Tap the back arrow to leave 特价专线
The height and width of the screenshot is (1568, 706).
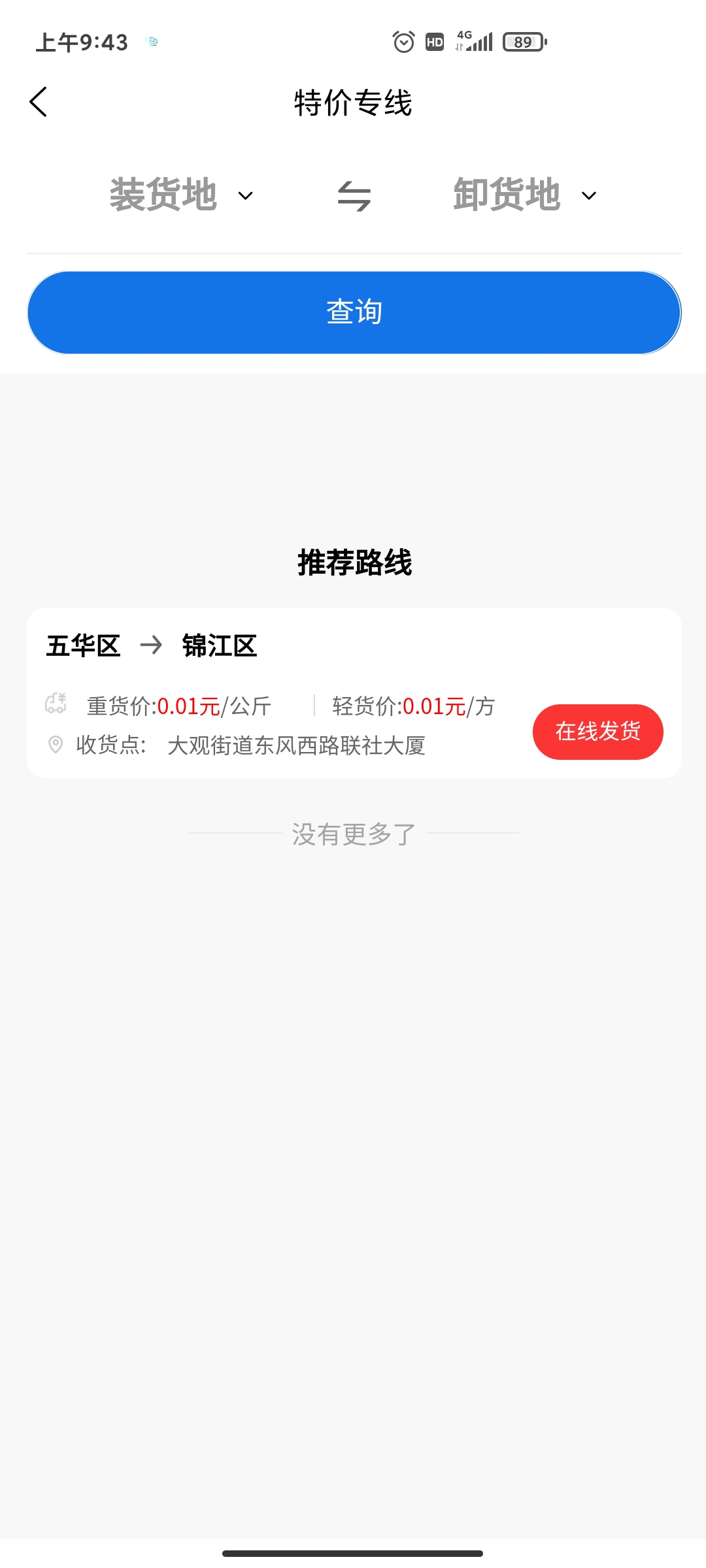[x=39, y=102]
